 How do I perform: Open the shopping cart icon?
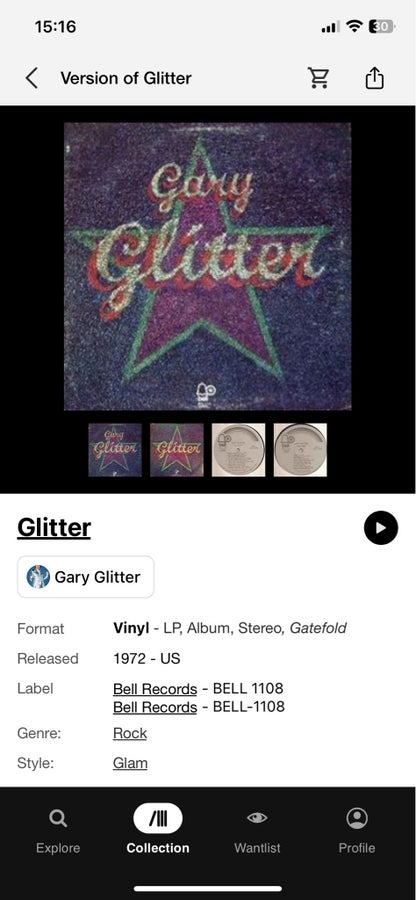coord(318,77)
